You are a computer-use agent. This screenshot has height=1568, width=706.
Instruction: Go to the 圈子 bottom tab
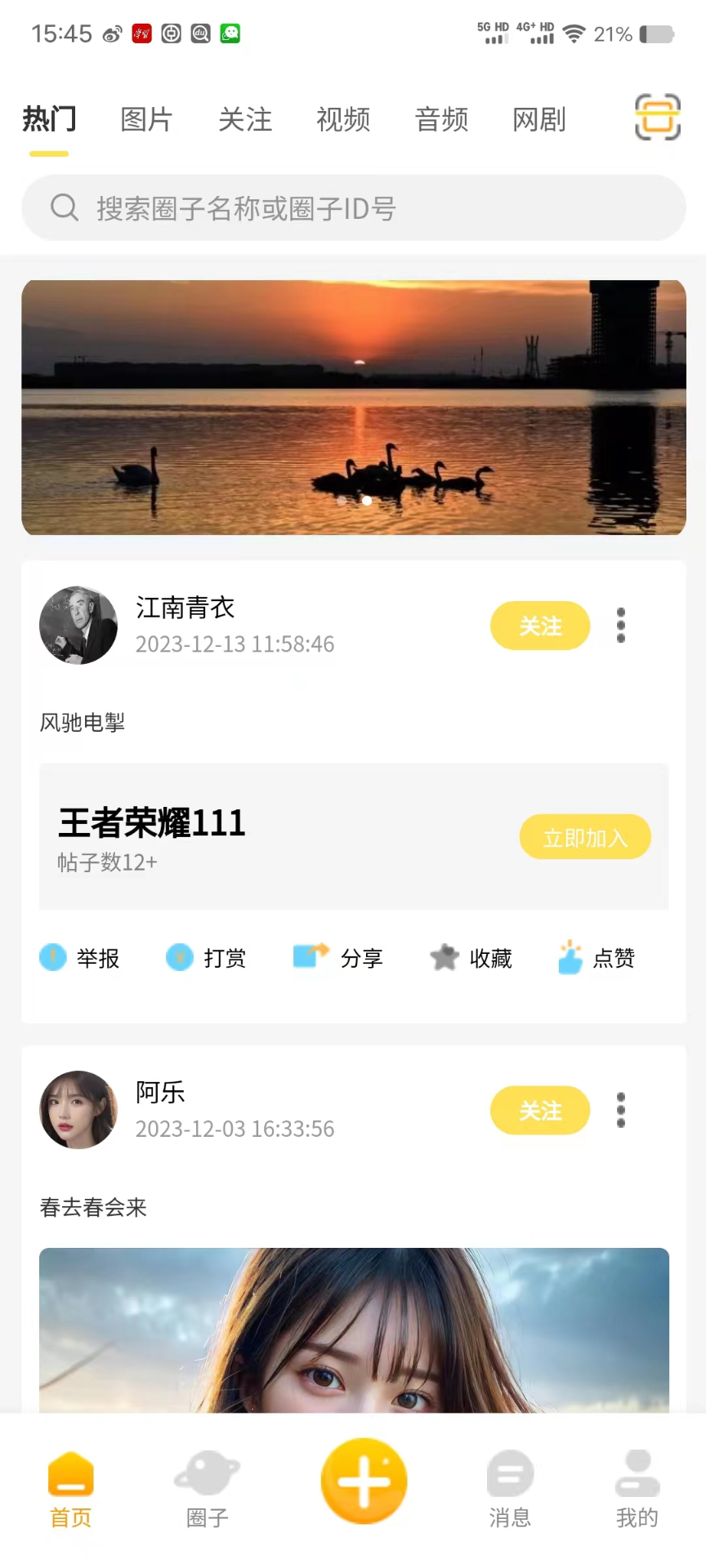point(208,1490)
